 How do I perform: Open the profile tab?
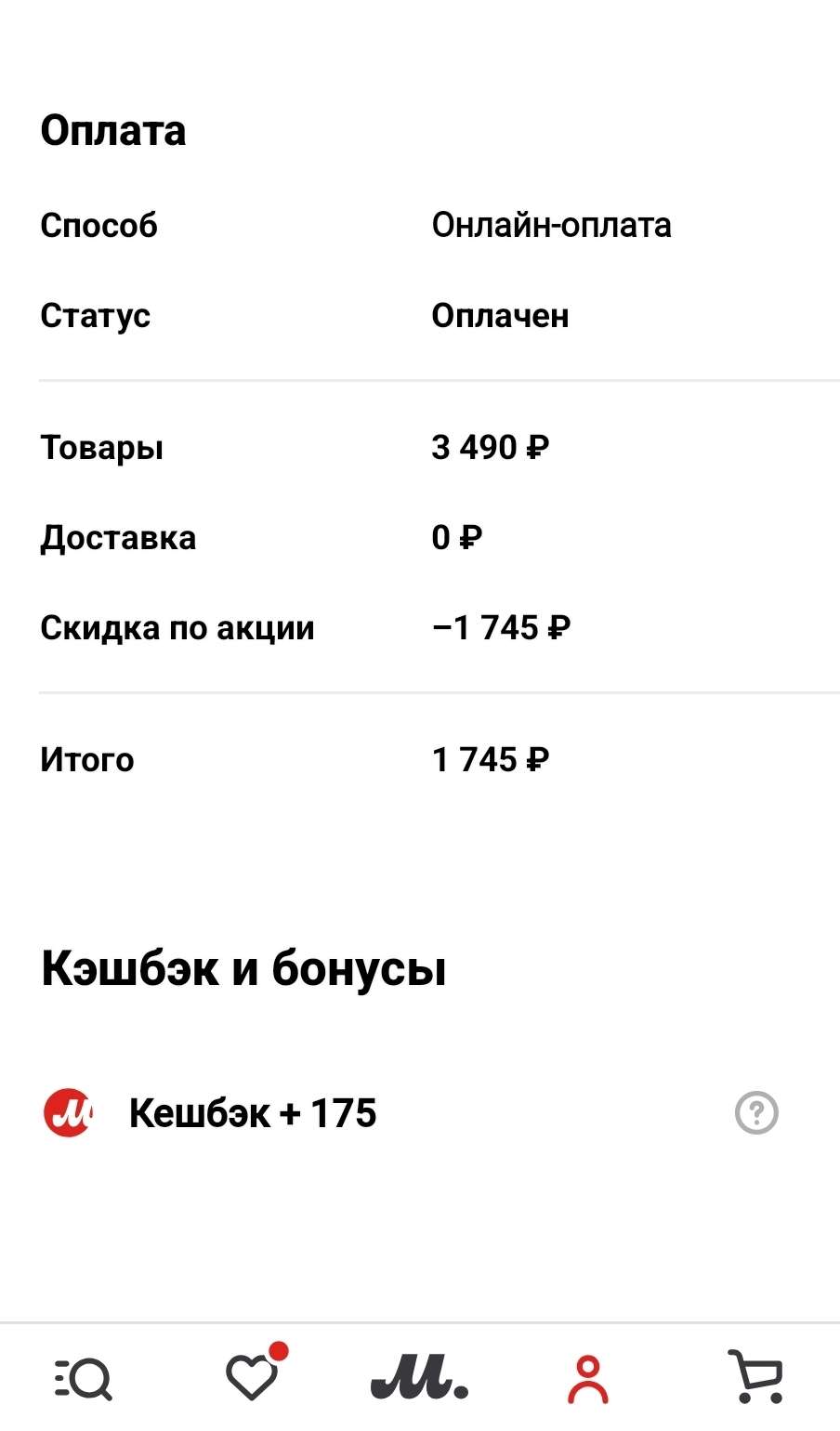pos(587,1378)
